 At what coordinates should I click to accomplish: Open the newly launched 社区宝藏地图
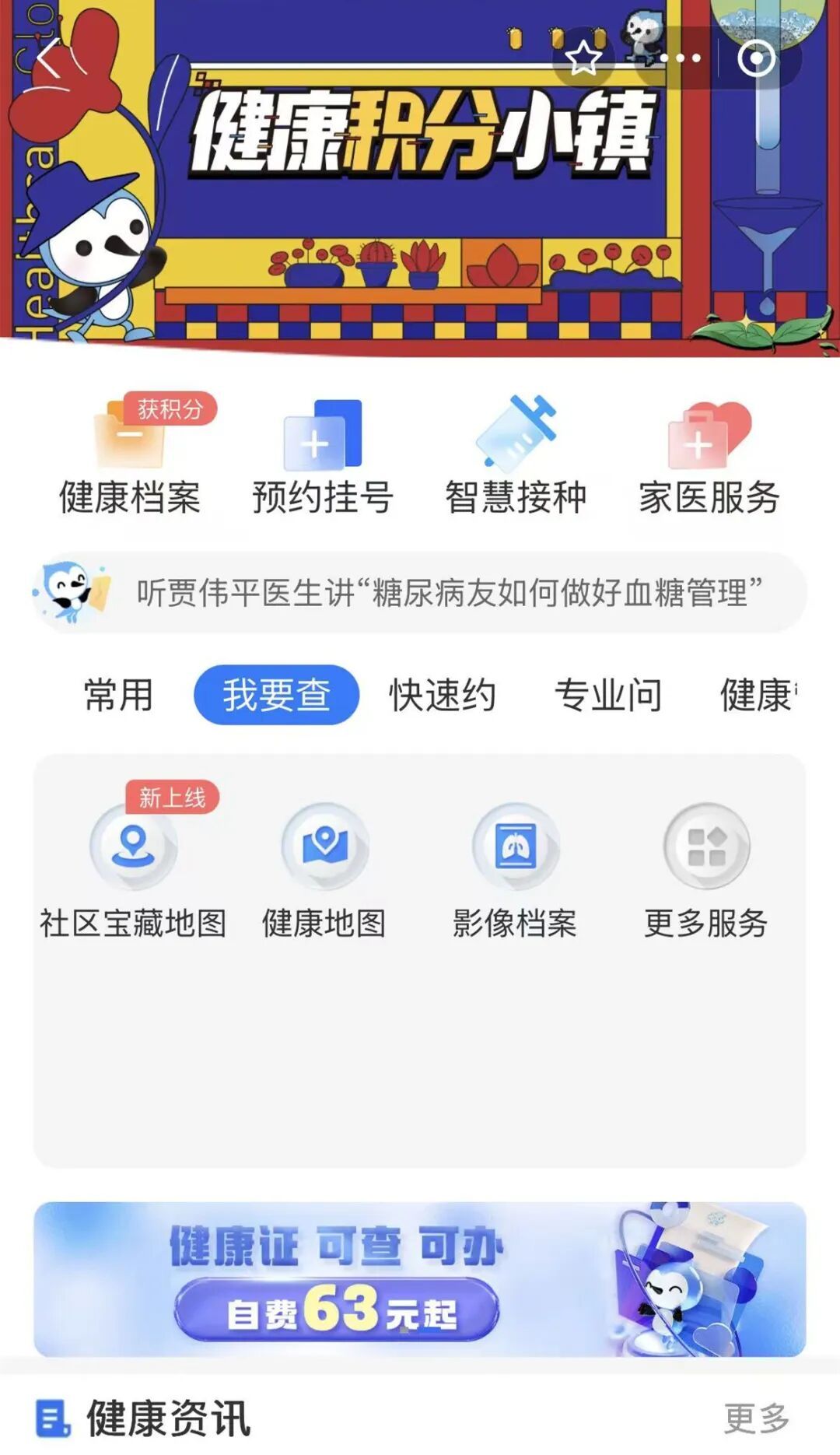coord(133,864)
